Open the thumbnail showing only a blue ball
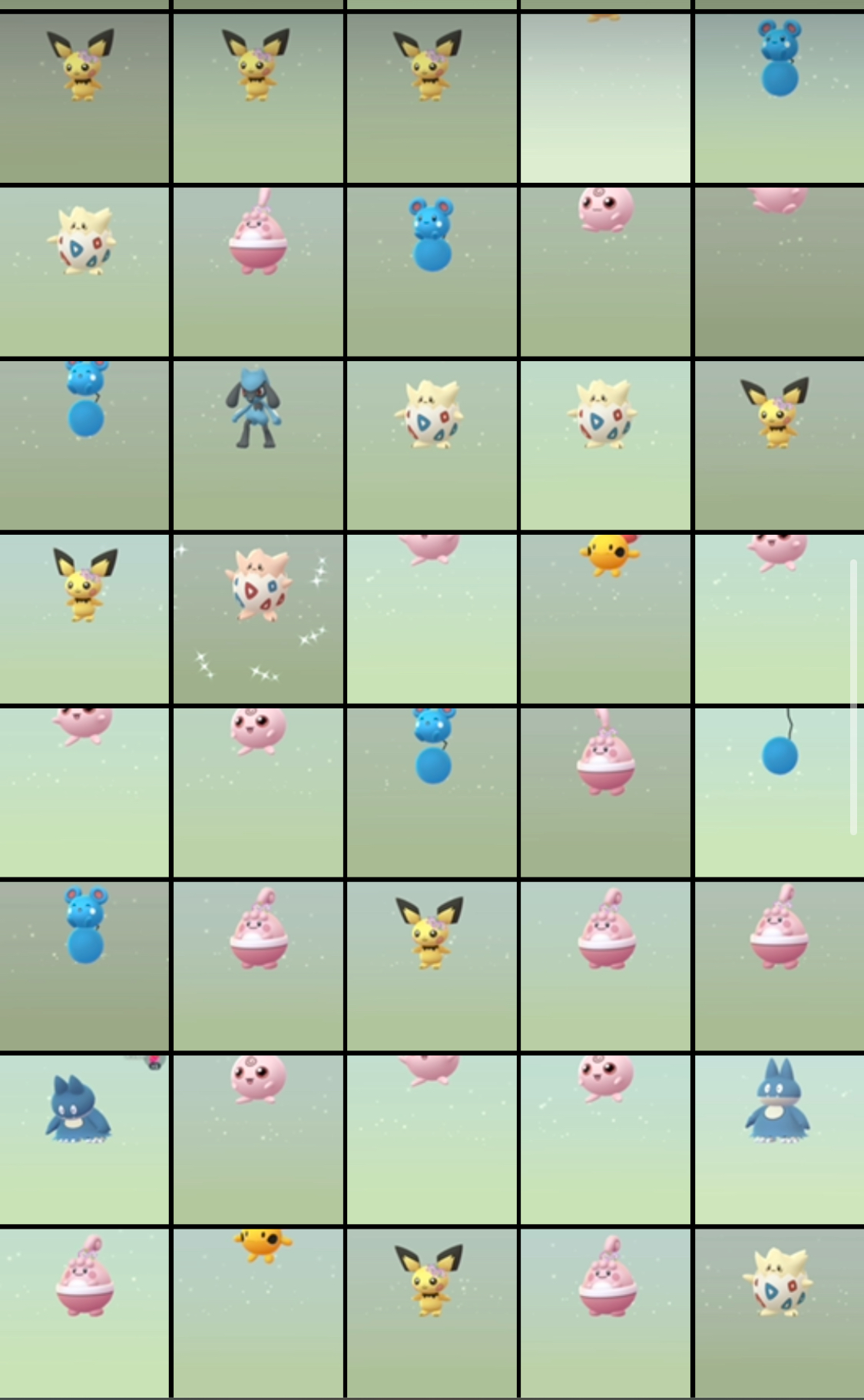Screen dimensions: 864x1400 pyautogui.click(x=779, y=791)
